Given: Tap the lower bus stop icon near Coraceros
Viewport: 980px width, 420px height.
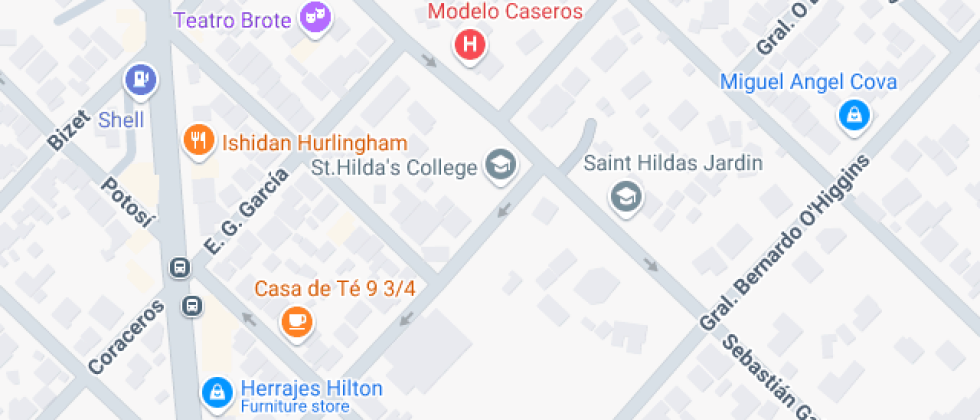Looking at the screenshot, I should pyautogui.click(x=191, y=305).
